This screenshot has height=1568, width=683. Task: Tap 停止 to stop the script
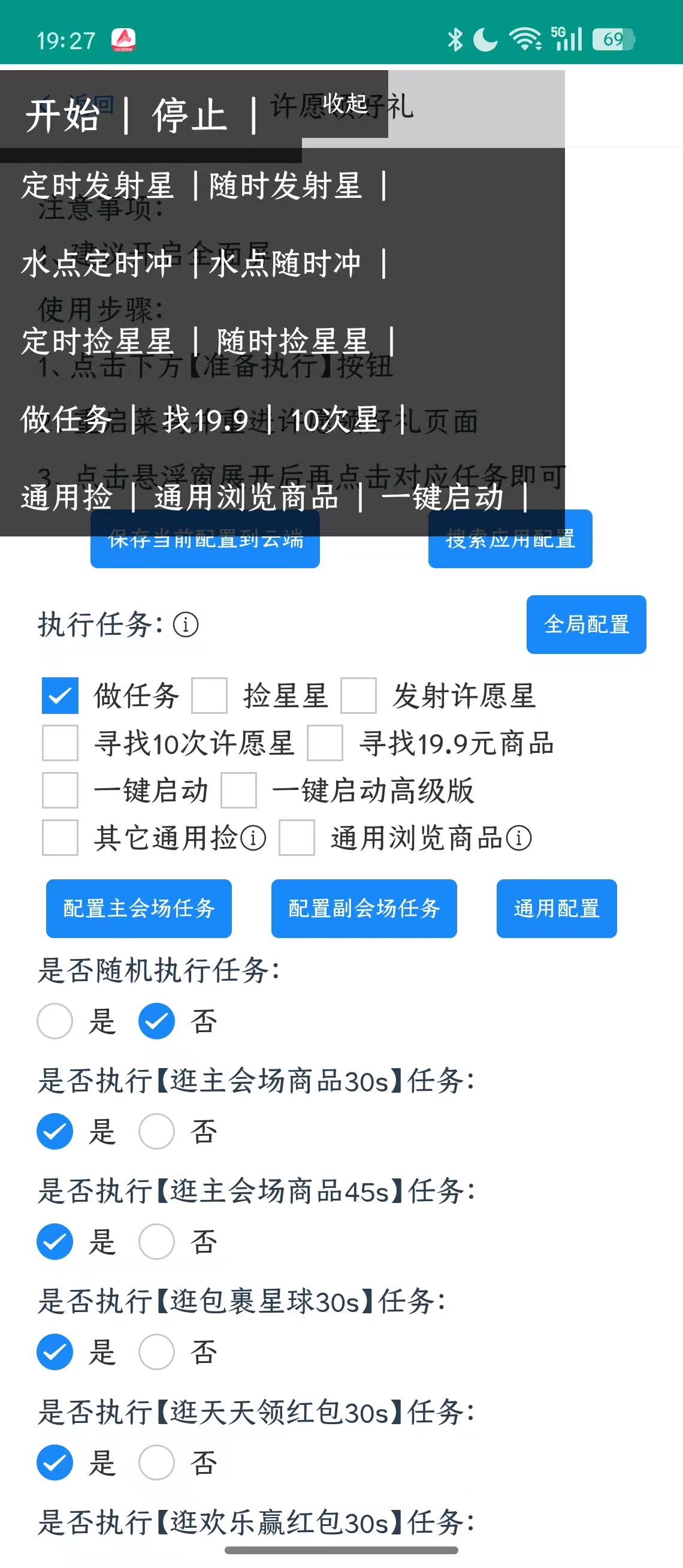(x=189, y=115)
